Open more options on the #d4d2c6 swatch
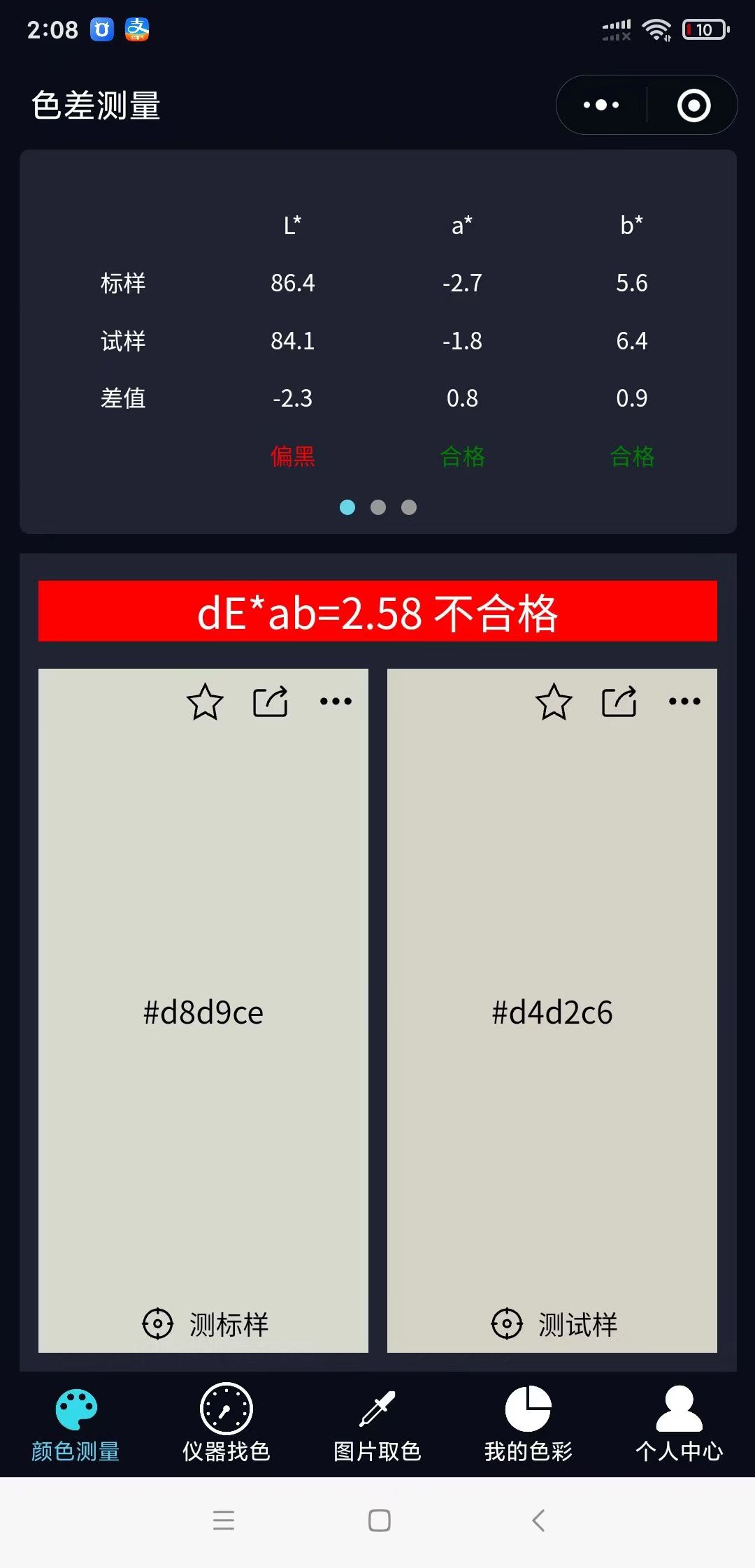Image resolution: width=755 pixels, height=1568 pixels. (x=684, y=701)
